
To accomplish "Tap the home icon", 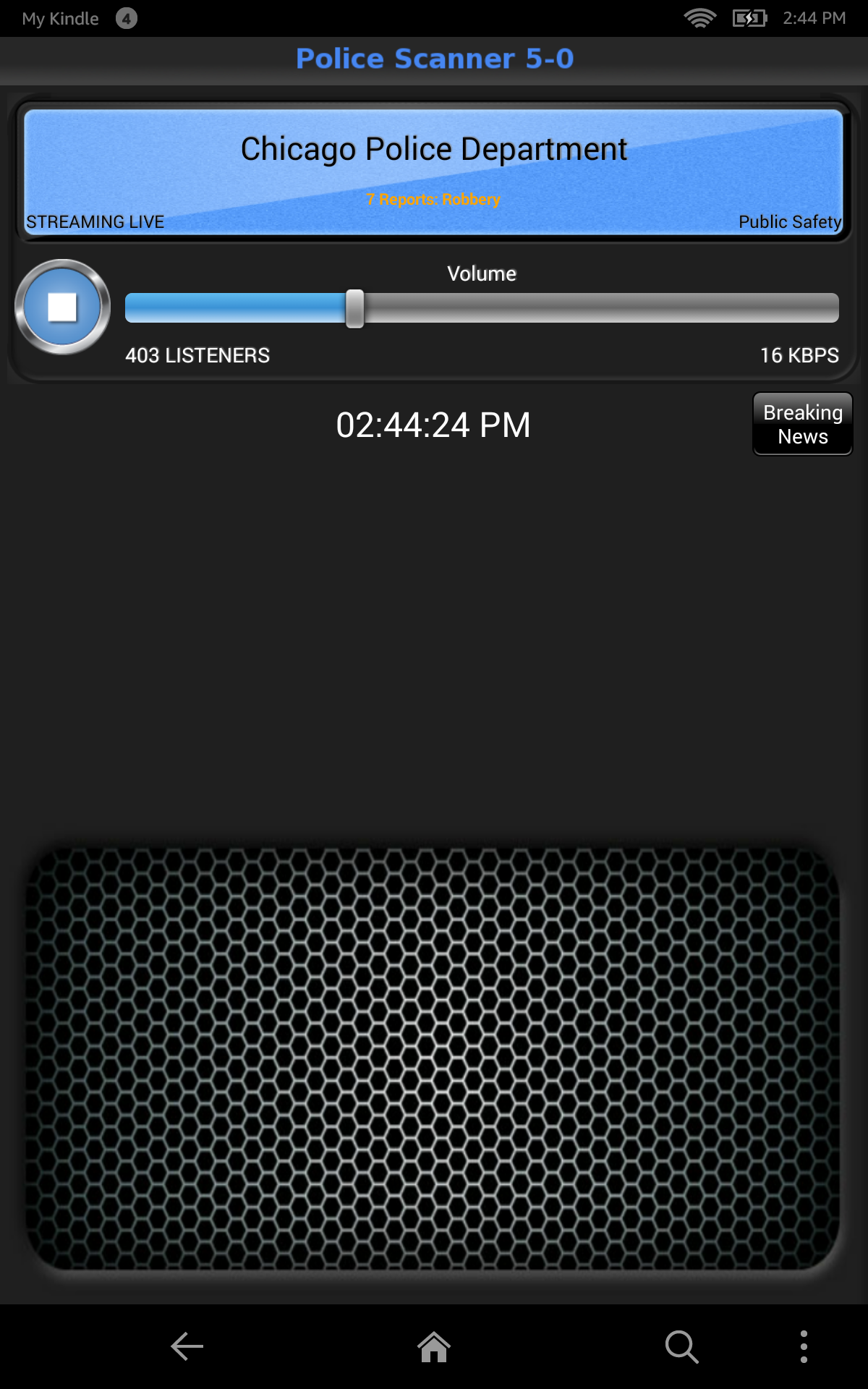I will point(434,1346).
